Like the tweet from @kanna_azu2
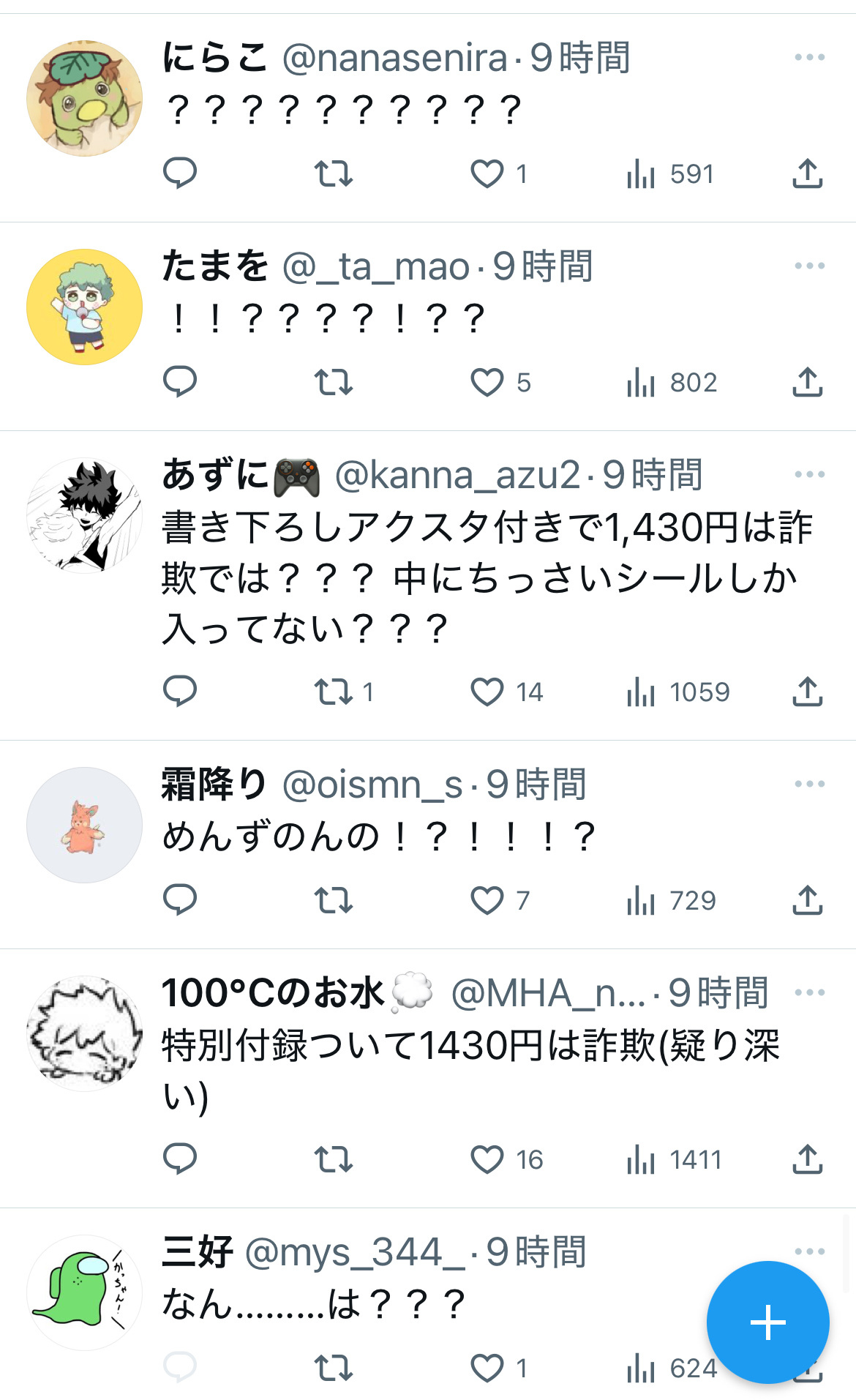Viewport: 856px width, 1400px height. coord(487,692)
